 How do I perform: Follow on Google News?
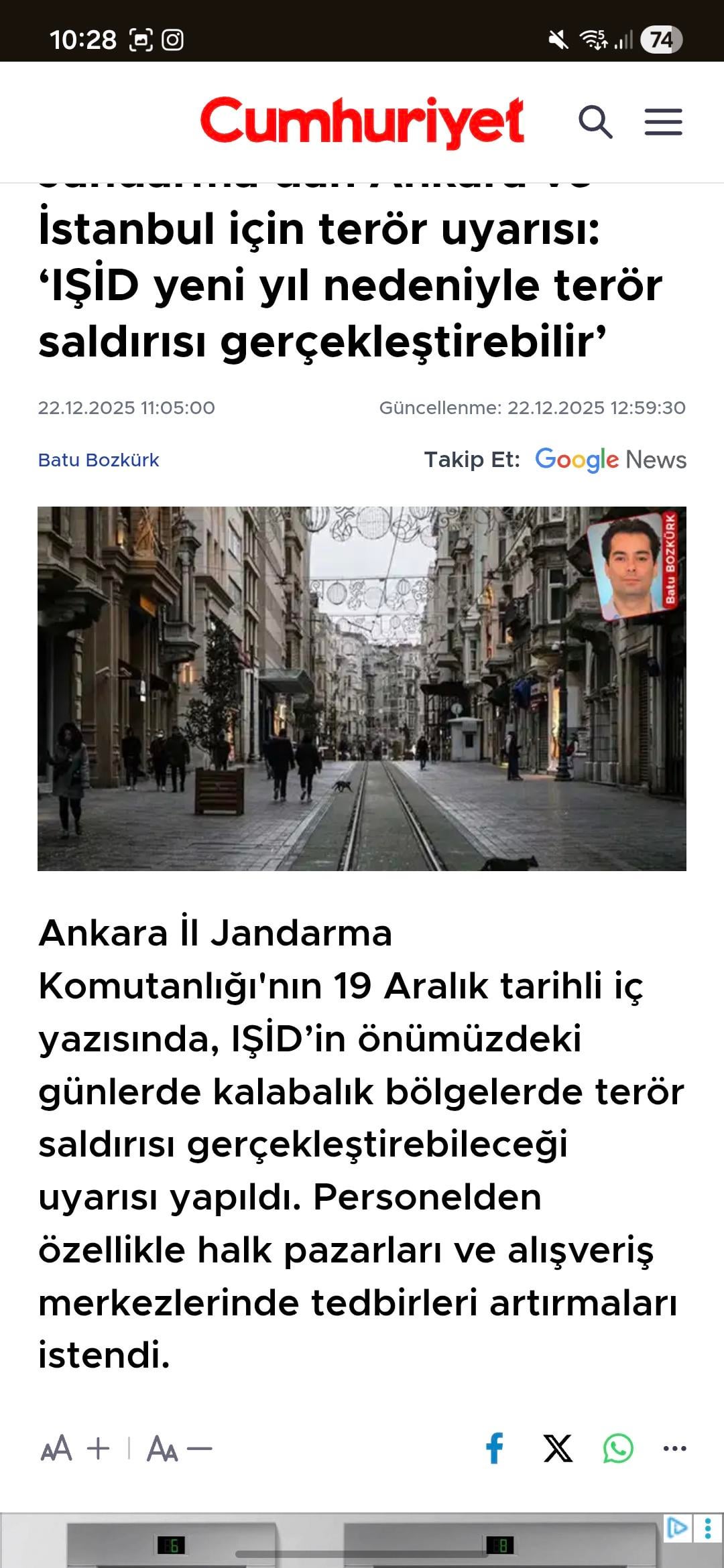pos(610,460)
